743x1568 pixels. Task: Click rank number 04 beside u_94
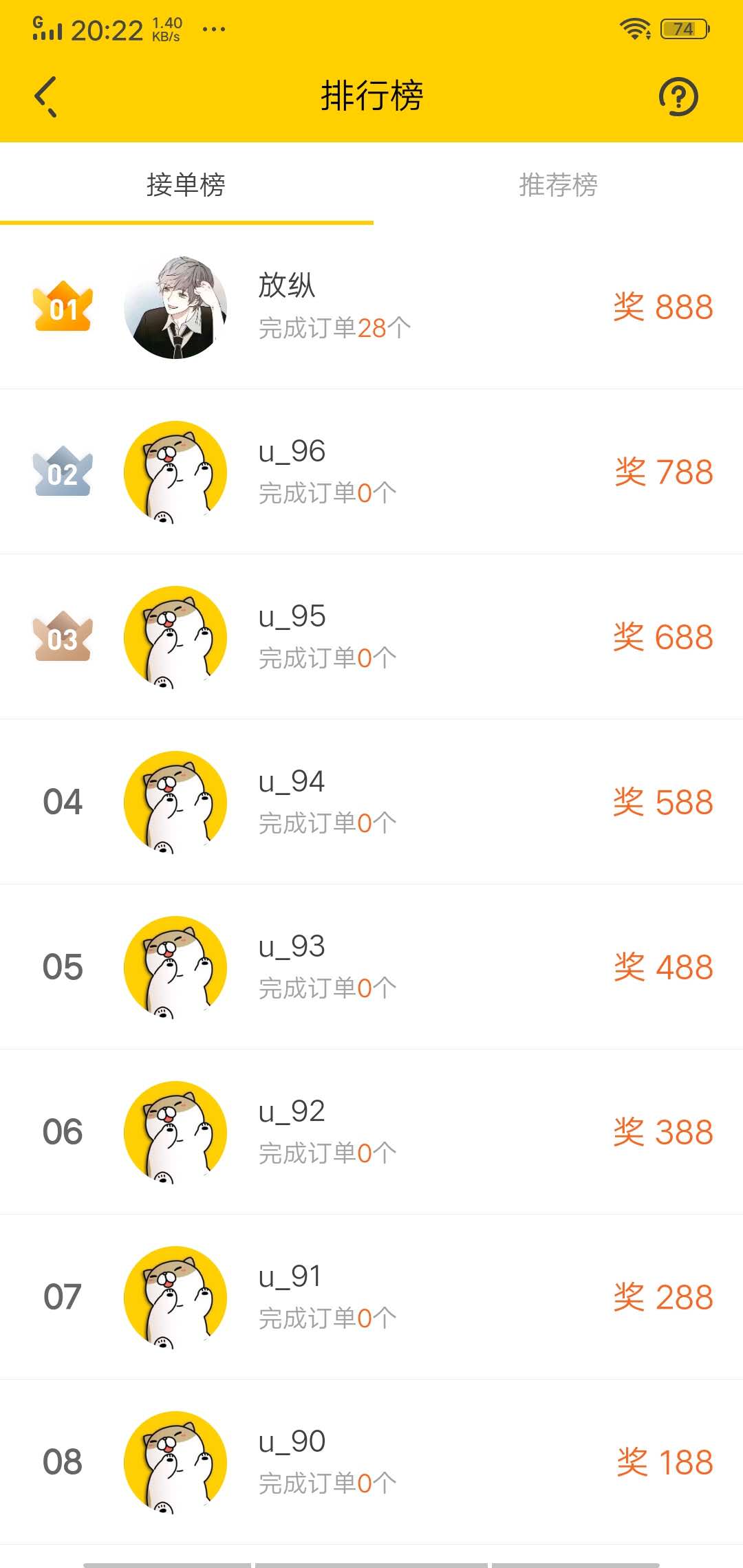(62, 802)
